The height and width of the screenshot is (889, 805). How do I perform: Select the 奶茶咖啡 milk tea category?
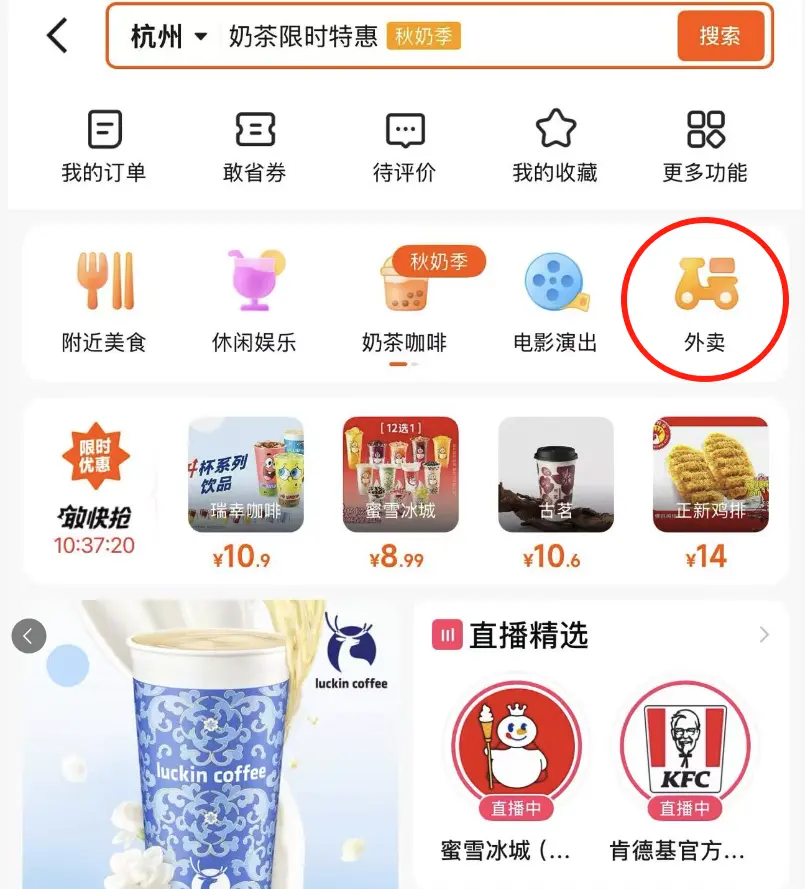[x=404, y=300]
